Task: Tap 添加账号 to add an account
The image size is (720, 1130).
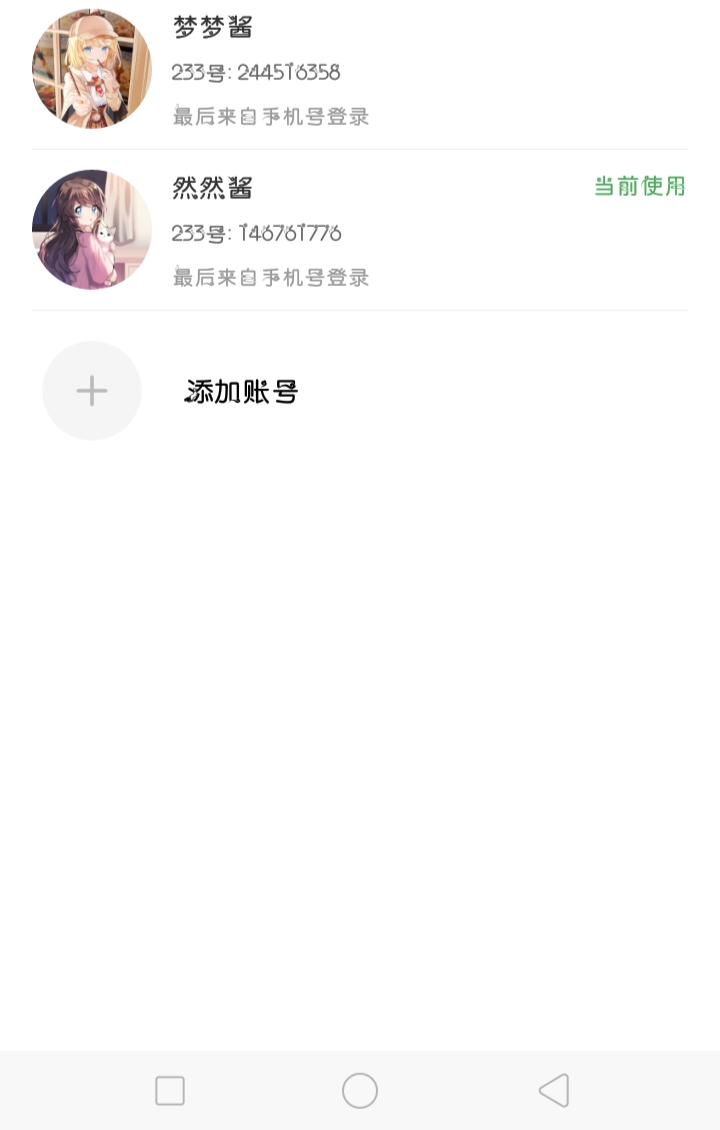Action: (x=241, y=392)
